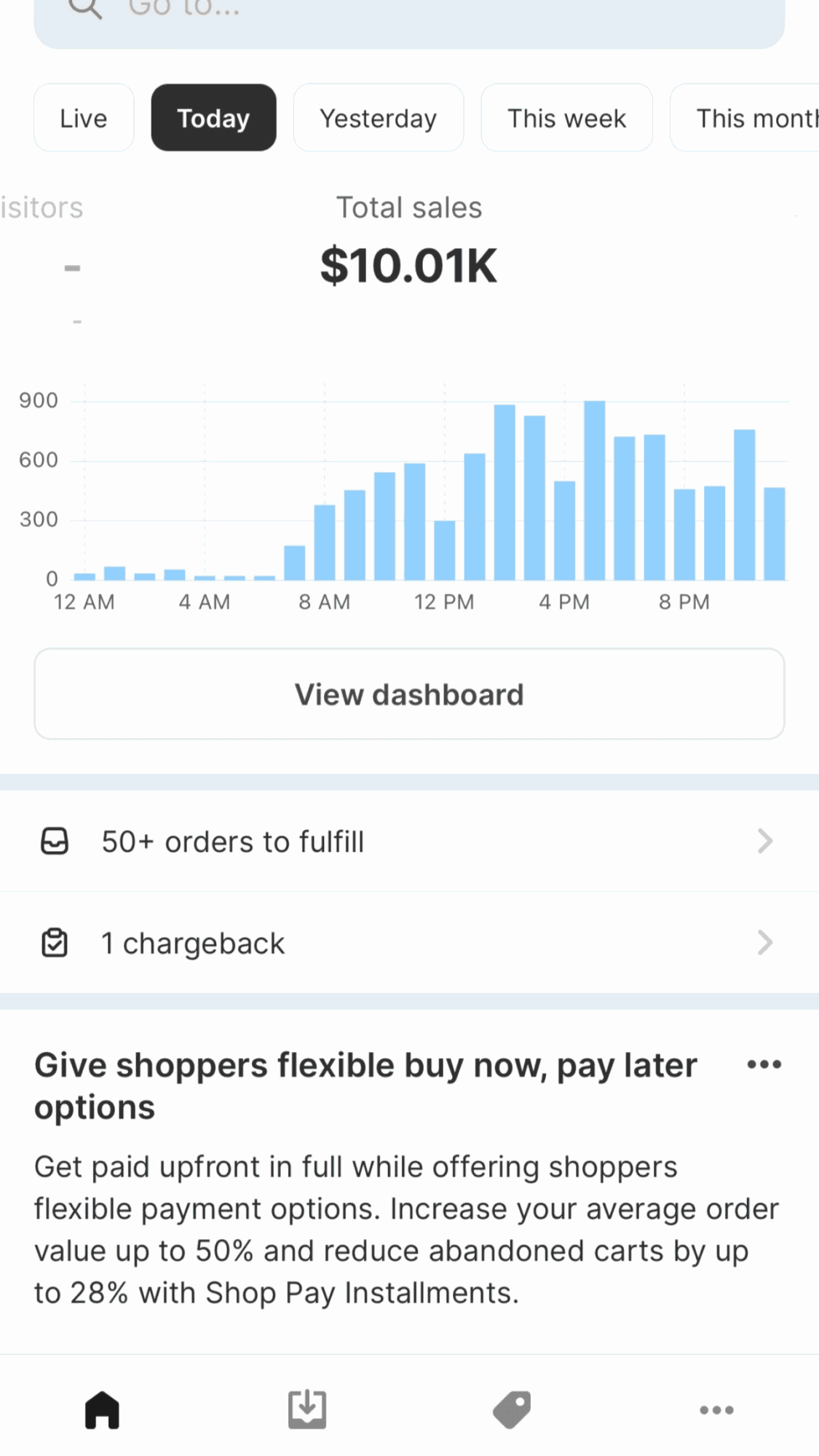Open the Products tag tab
Screen dimensions: 819x1456
(x=512, y=1410)
